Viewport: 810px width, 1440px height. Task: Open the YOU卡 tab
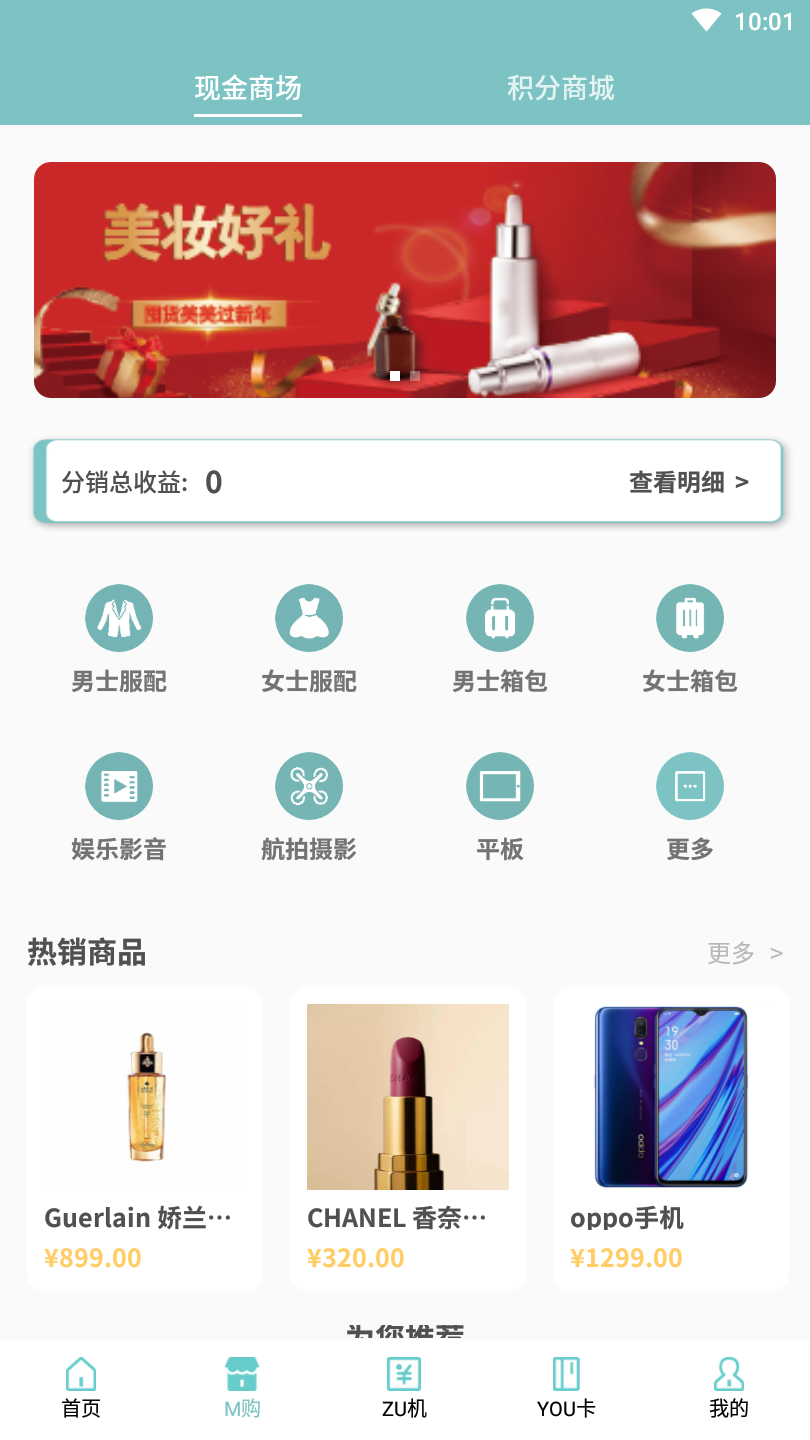[x=566, y=1388]
